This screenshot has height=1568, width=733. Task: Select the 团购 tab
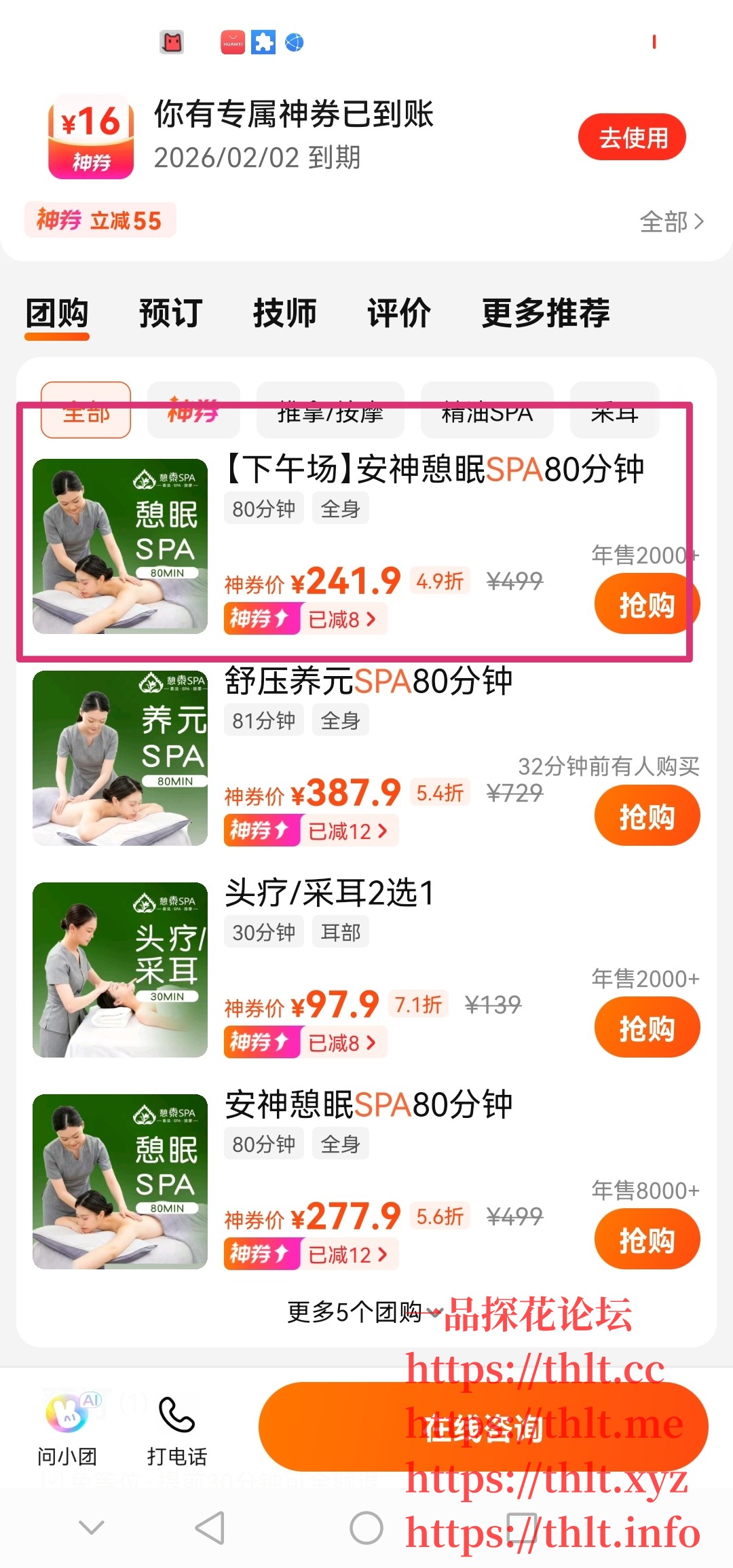tap(57, 314)
